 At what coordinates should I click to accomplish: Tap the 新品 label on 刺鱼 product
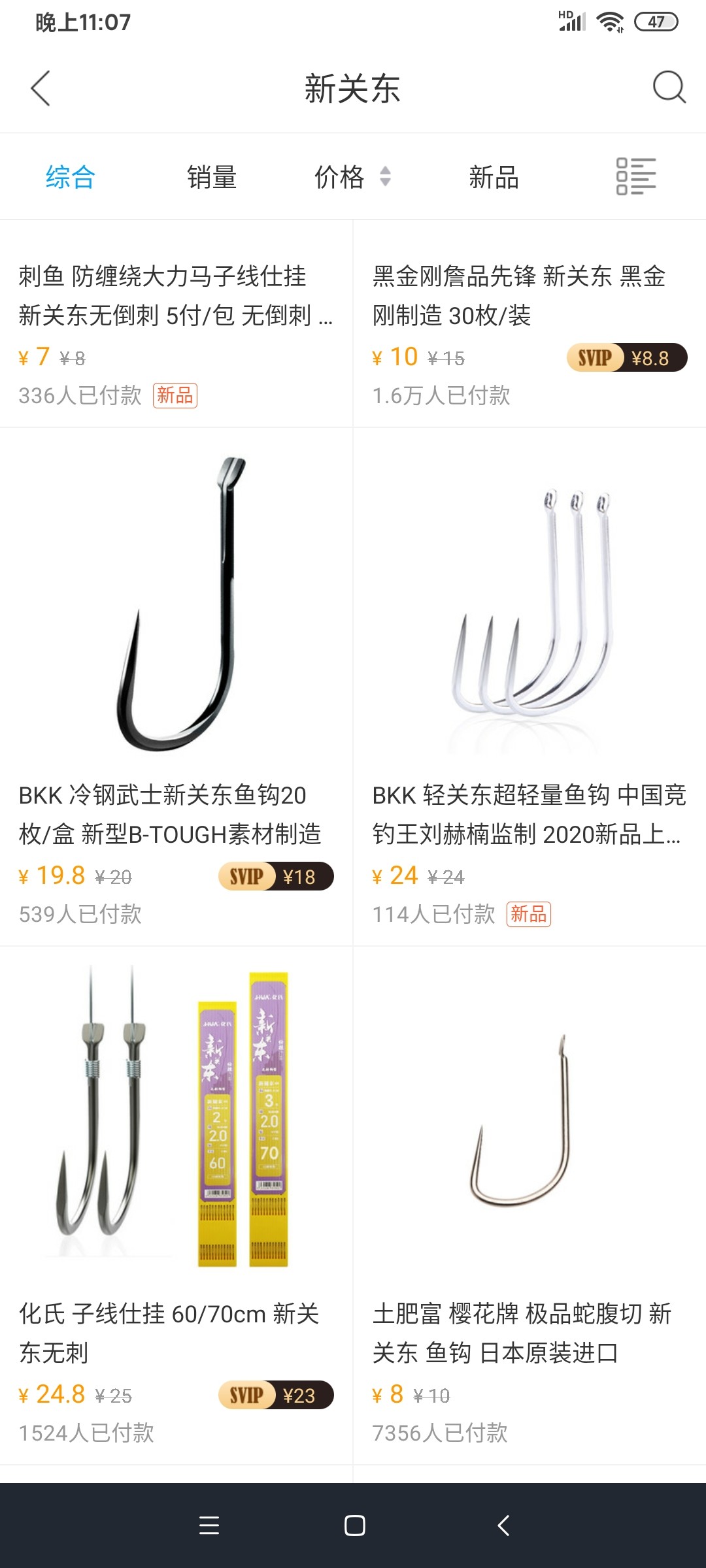click(x=174, y=396)
